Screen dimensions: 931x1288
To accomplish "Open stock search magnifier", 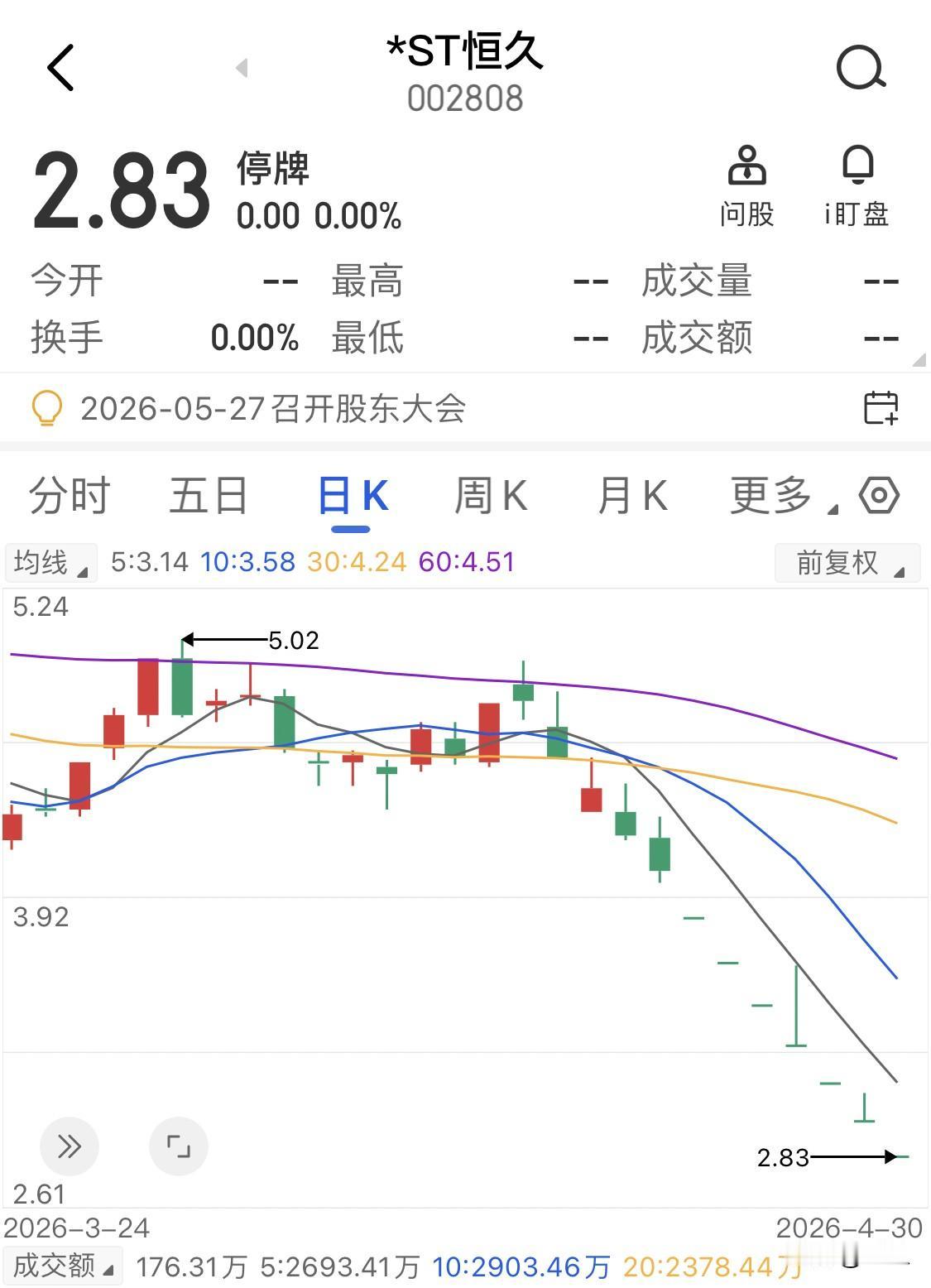I will (x=861, y=69).
